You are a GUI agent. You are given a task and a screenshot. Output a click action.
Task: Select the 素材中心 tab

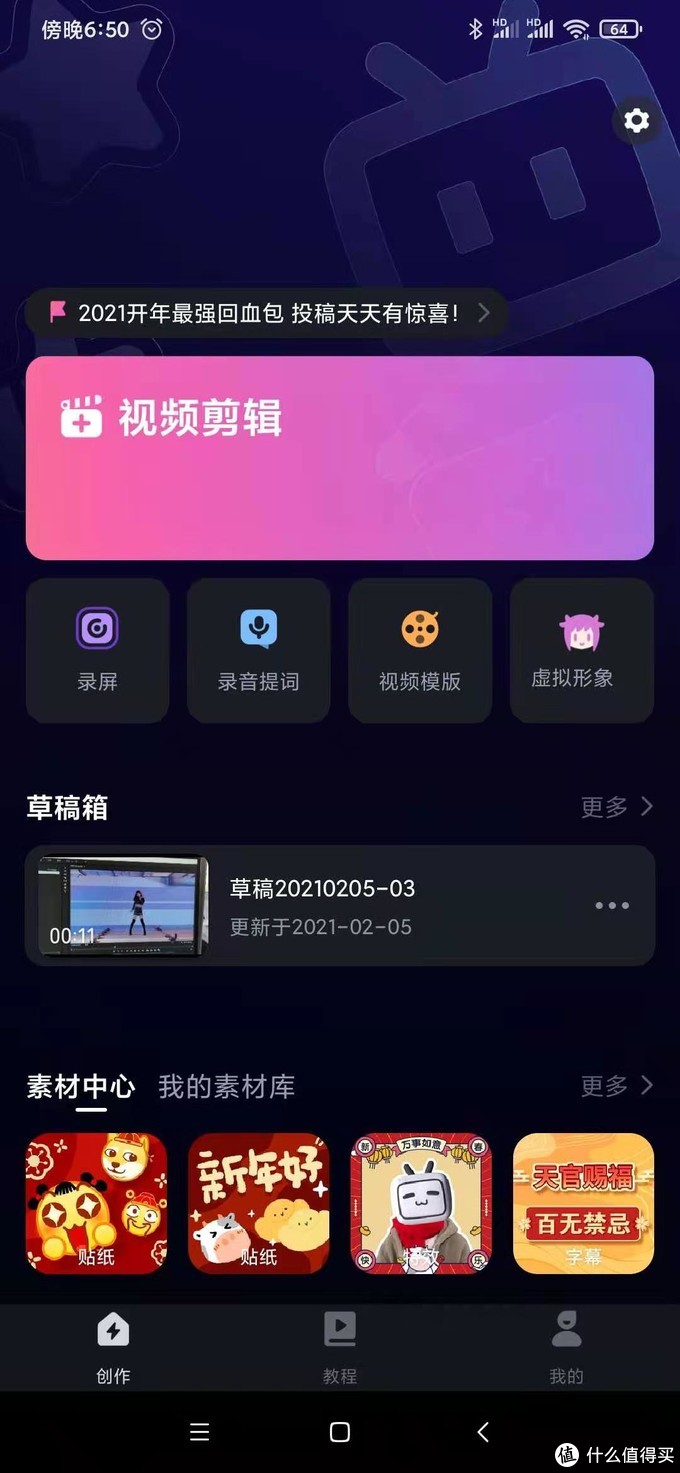tap(80, 1087)
